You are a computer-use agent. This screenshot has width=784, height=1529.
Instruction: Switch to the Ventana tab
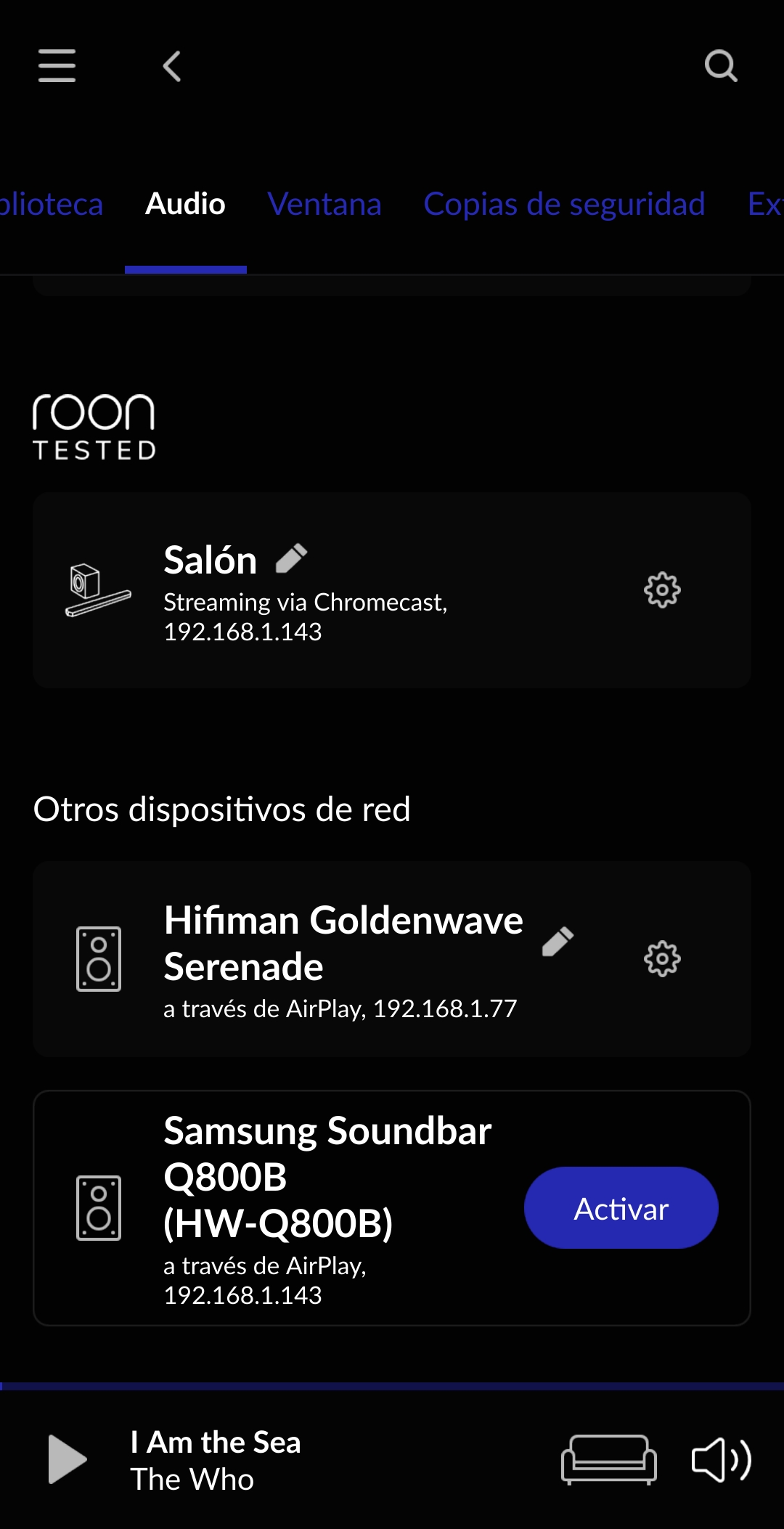(x=324, y=204)
